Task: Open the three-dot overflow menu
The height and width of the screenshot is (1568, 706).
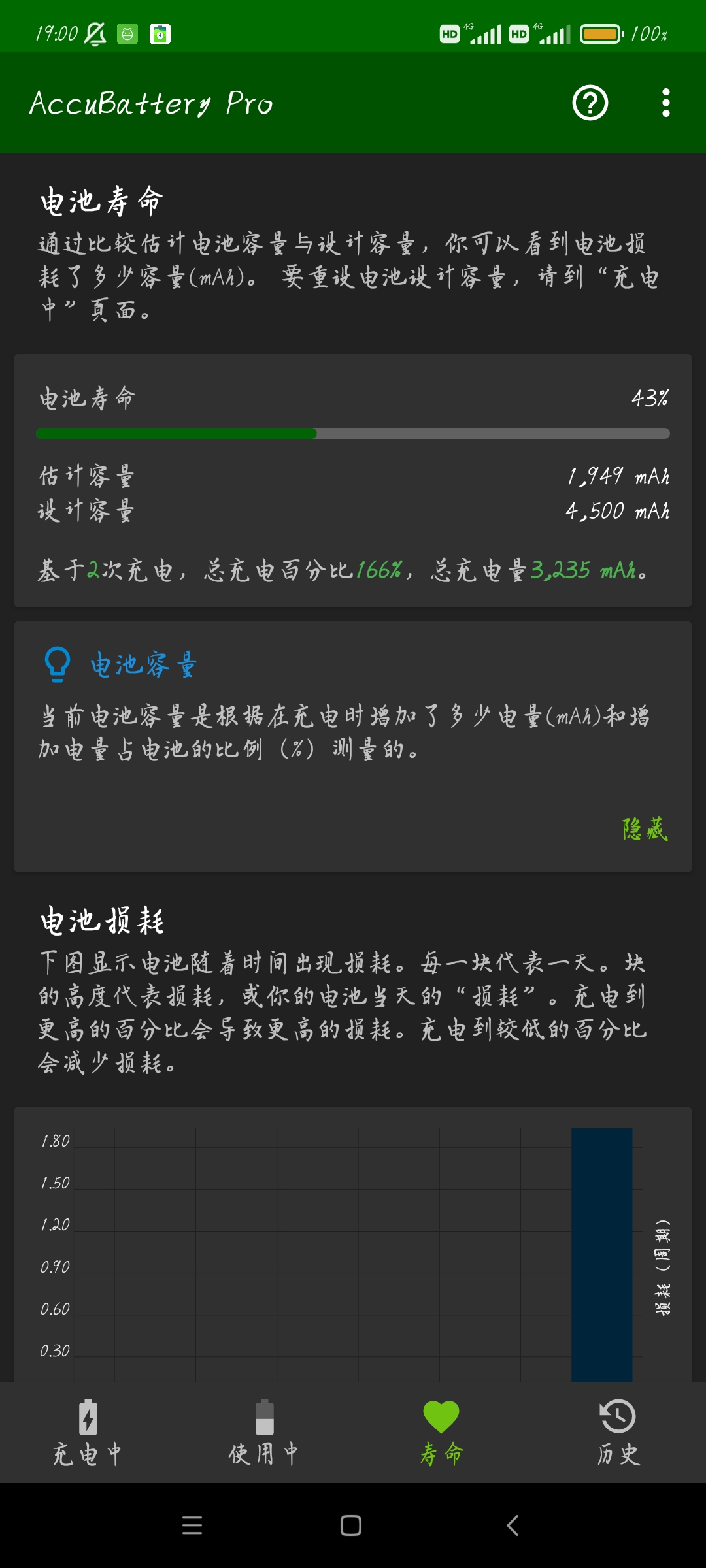Action: tap(665, 103)
